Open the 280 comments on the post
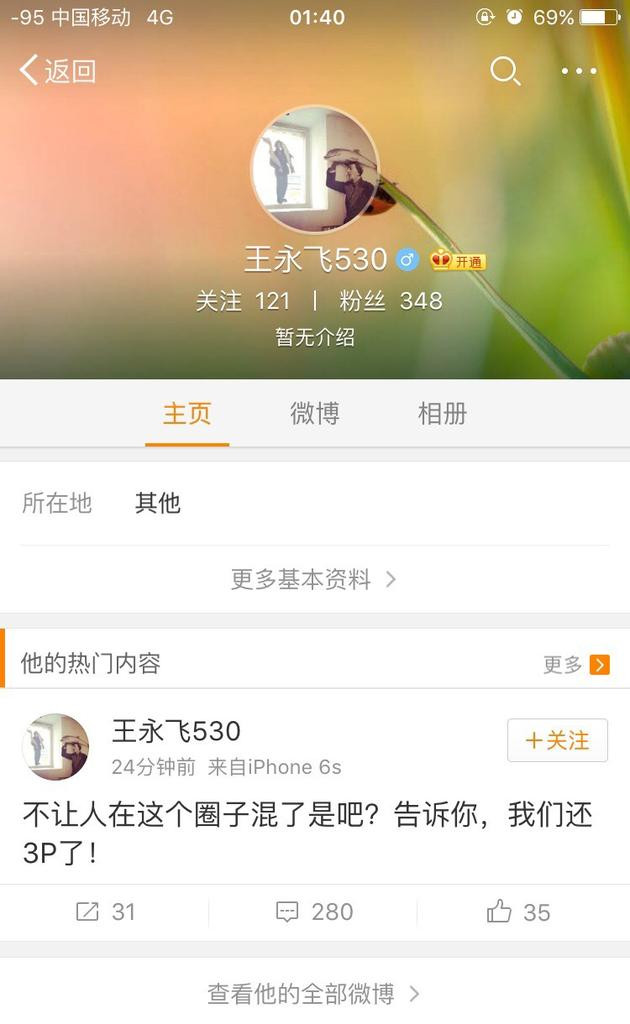Image resolution: width=630 pixels, height=1024 pixels. click(314, 912)
